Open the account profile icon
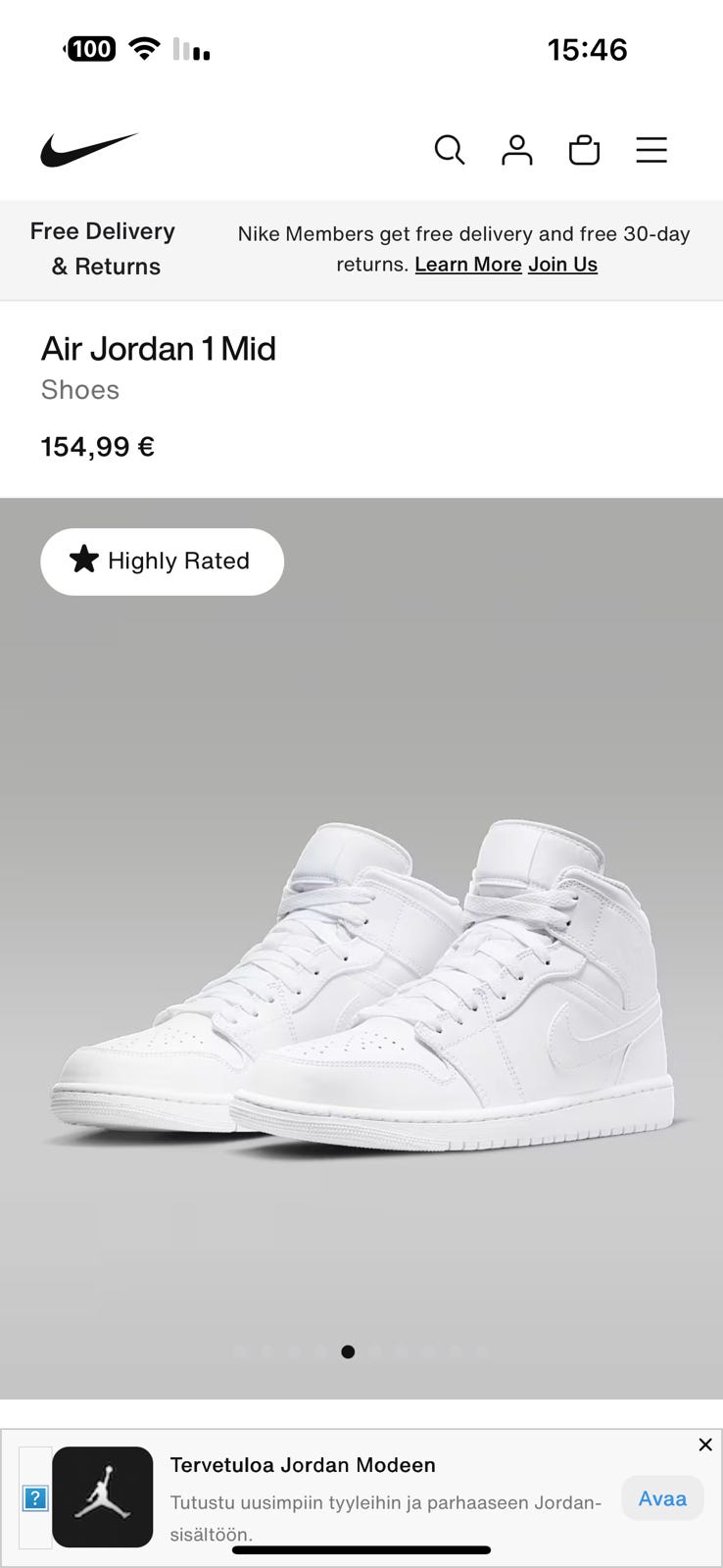The height and width of the screenshot is (1568, 723). coord(516,150)
